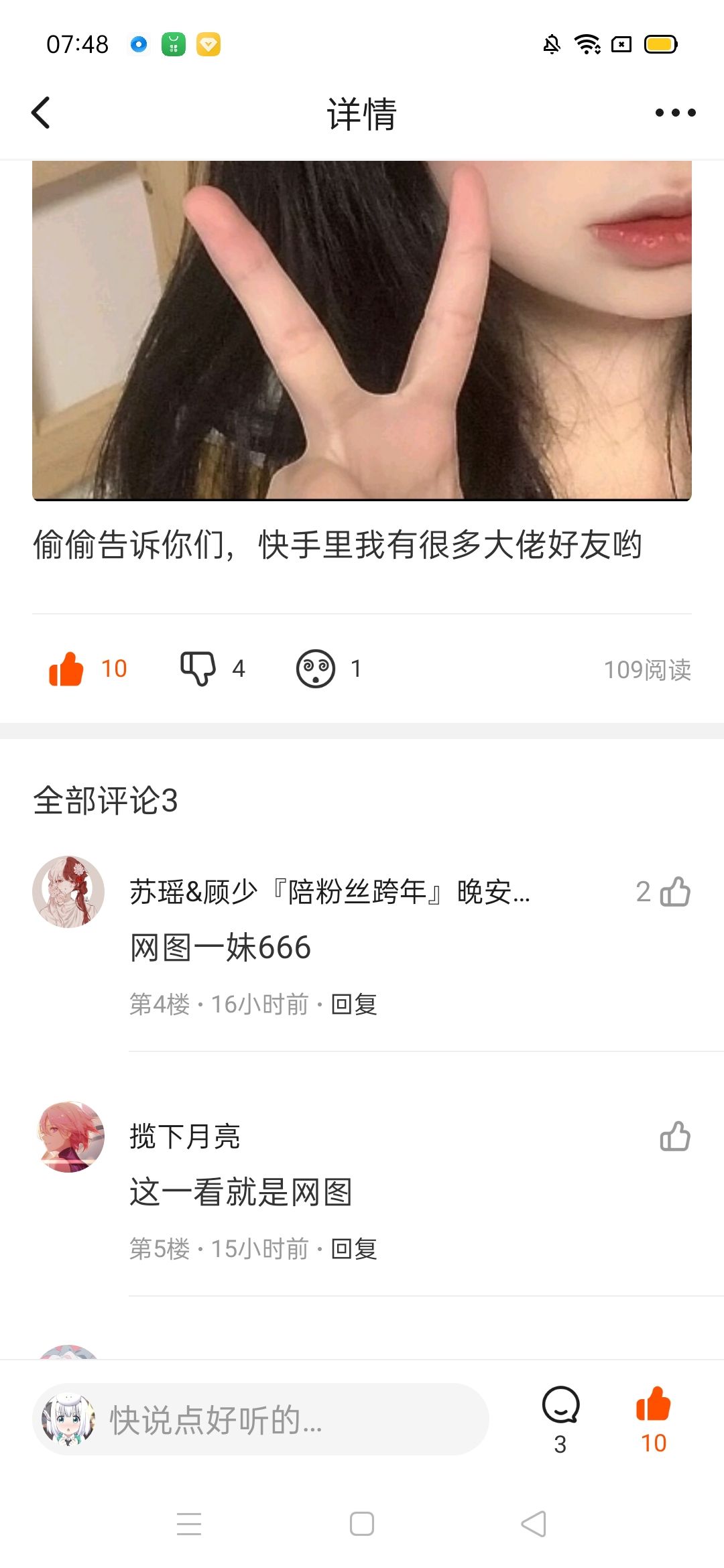The width and height of the screenshot is (724, 1568).
Task: Go back from the 详情 page
Action: [42, 113]
